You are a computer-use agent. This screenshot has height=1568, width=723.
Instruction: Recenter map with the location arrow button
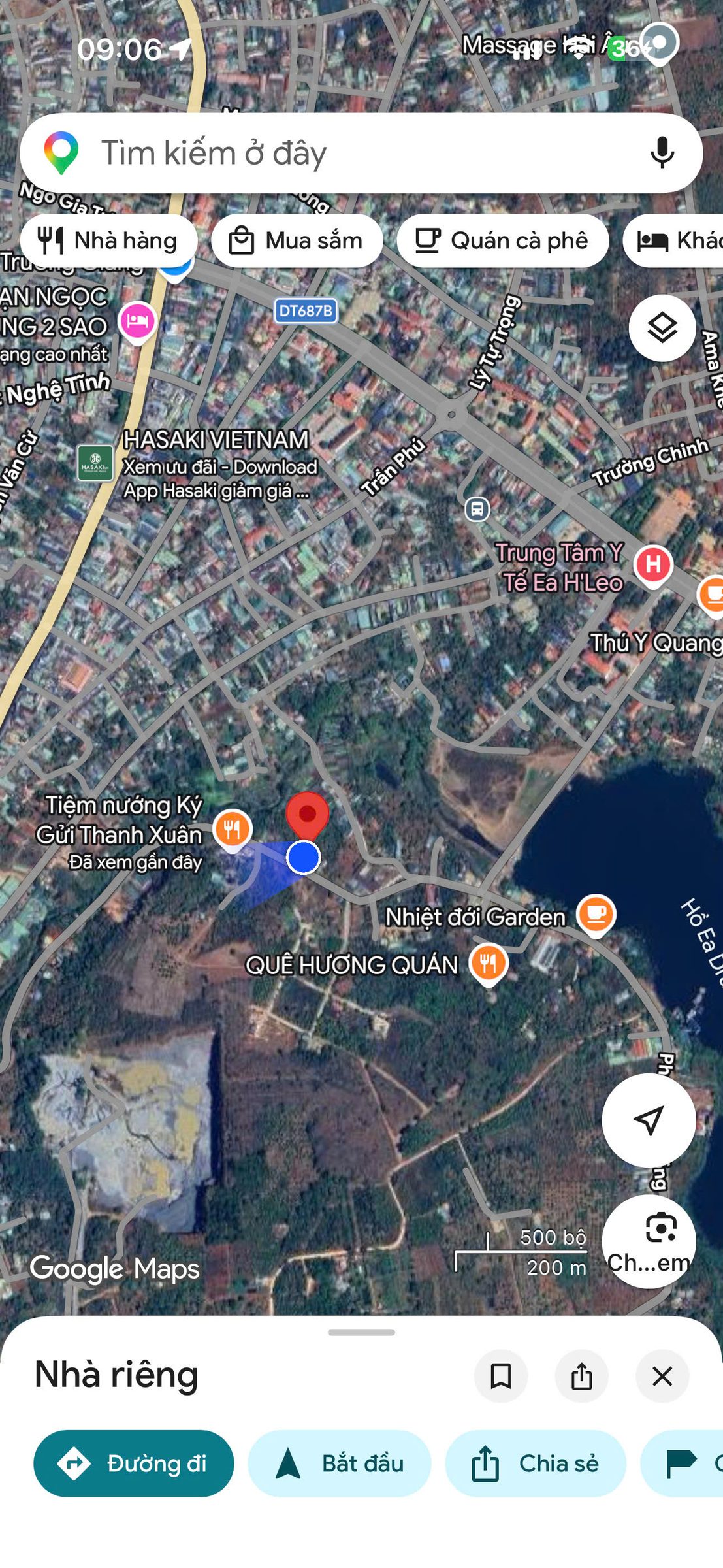point(649,1120)
